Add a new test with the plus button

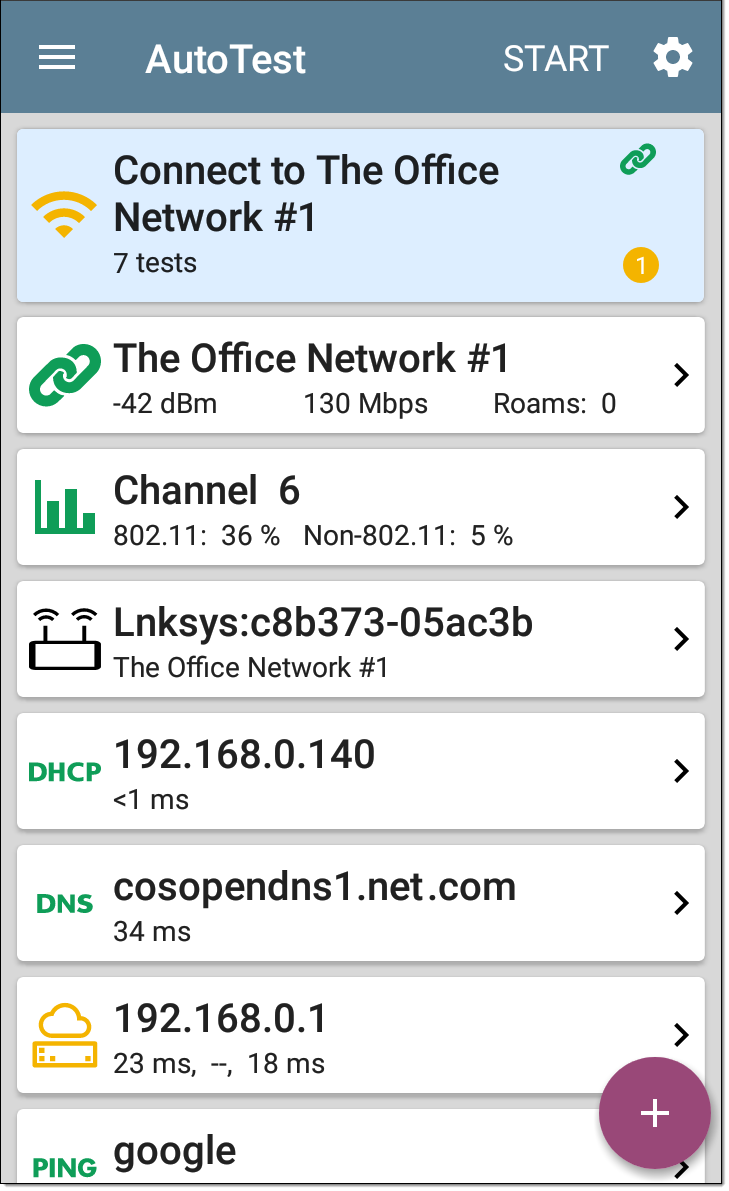coord(655,1114)
